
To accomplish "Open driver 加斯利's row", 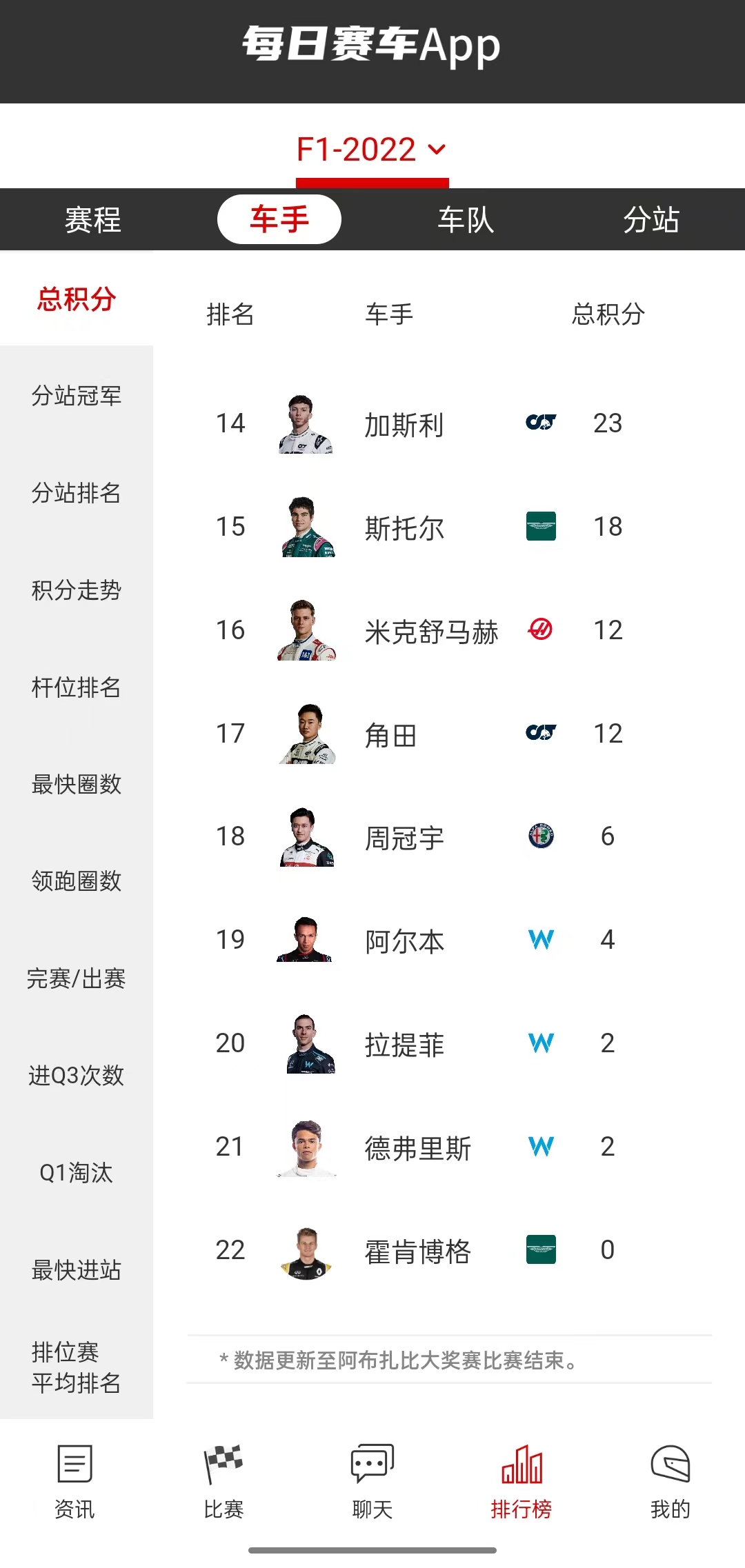I will 449,423.
